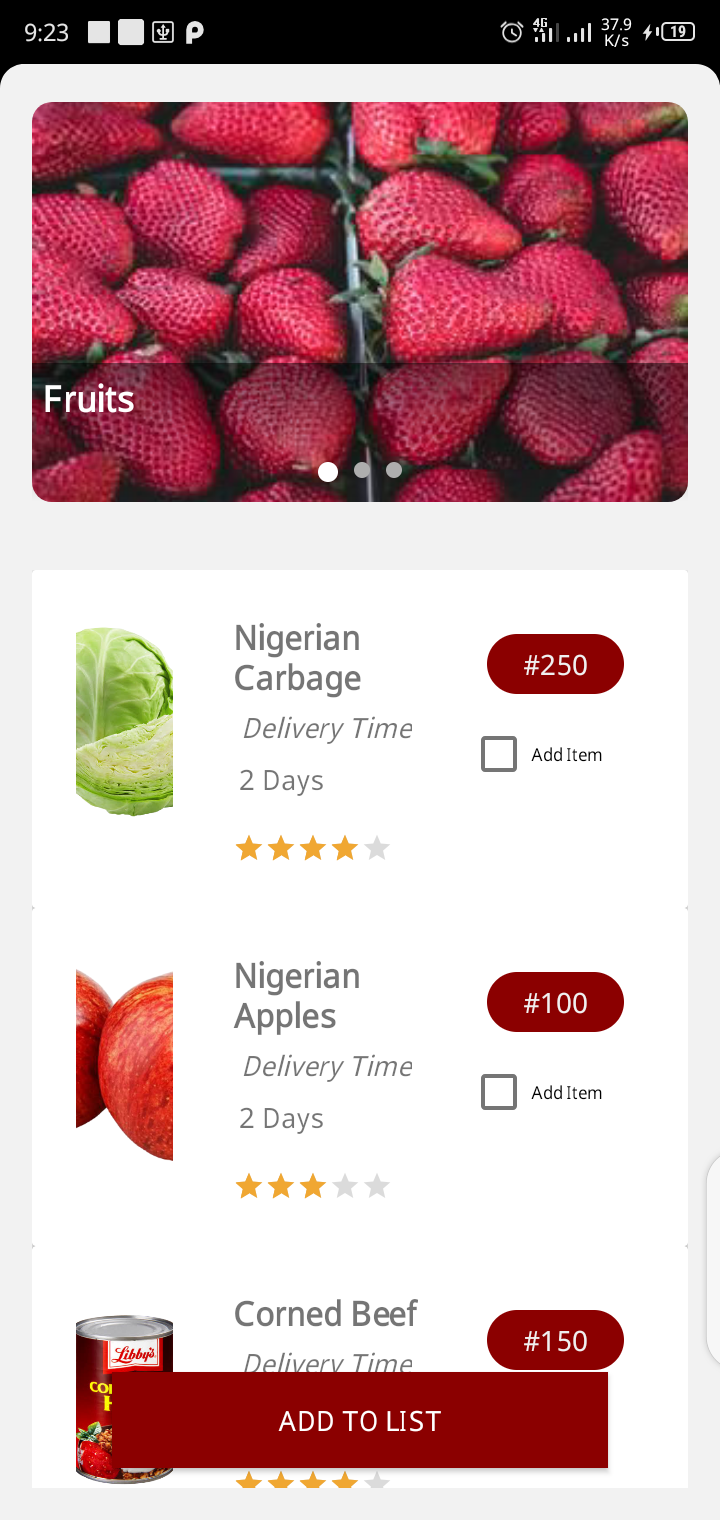
Task: Select the second carousel dot on the banner
Action: [361, 470]
